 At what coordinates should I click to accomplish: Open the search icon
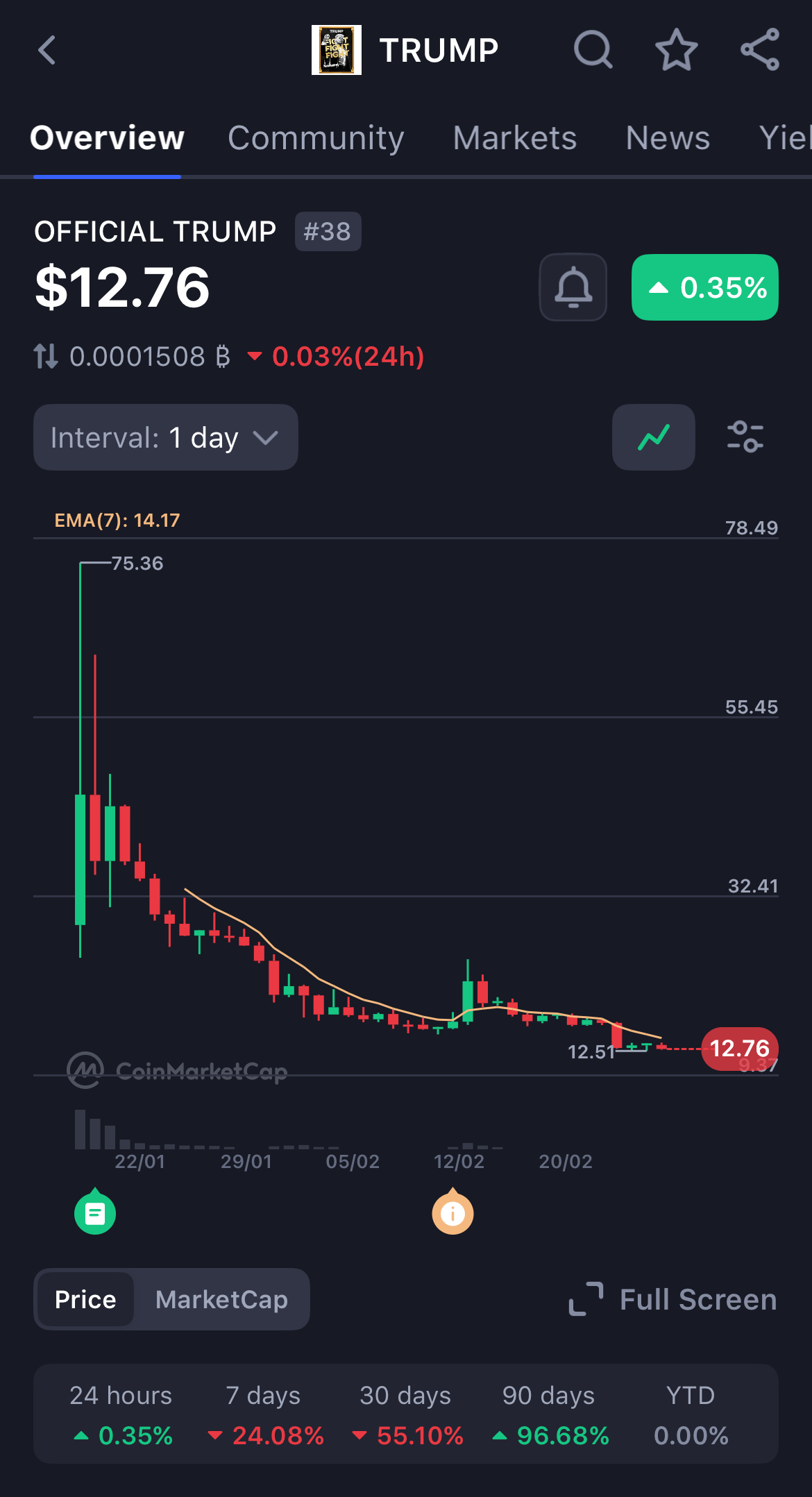[593, 50]
